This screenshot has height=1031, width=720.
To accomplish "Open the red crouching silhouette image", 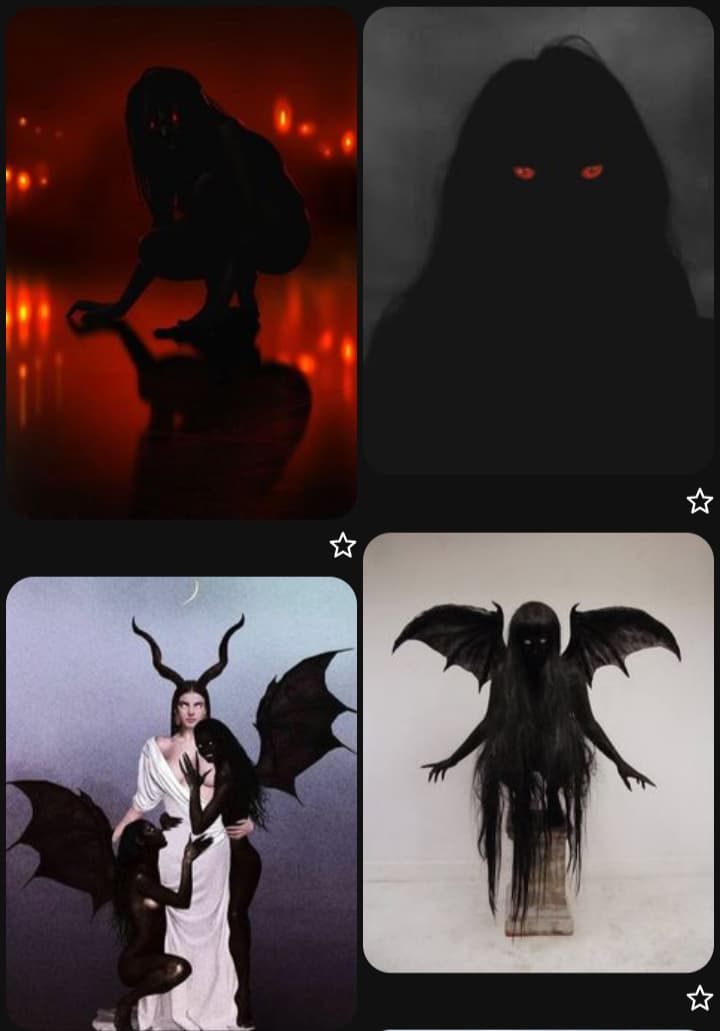I will coord(181,265).
